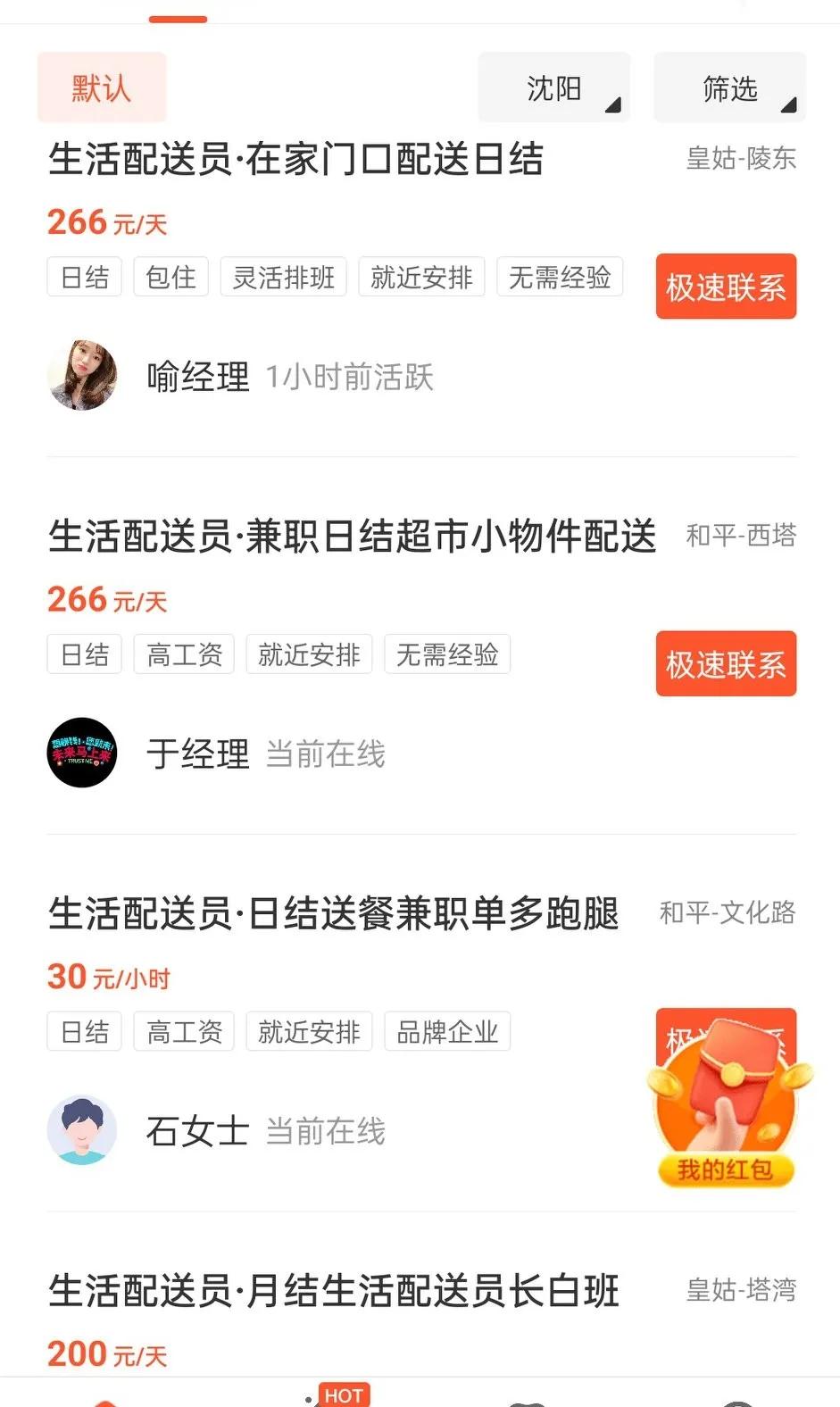Viewport: 840px width, 1407px height.
Task: Tap 石女士's blue cartoon avatar
Action: 82,1130
